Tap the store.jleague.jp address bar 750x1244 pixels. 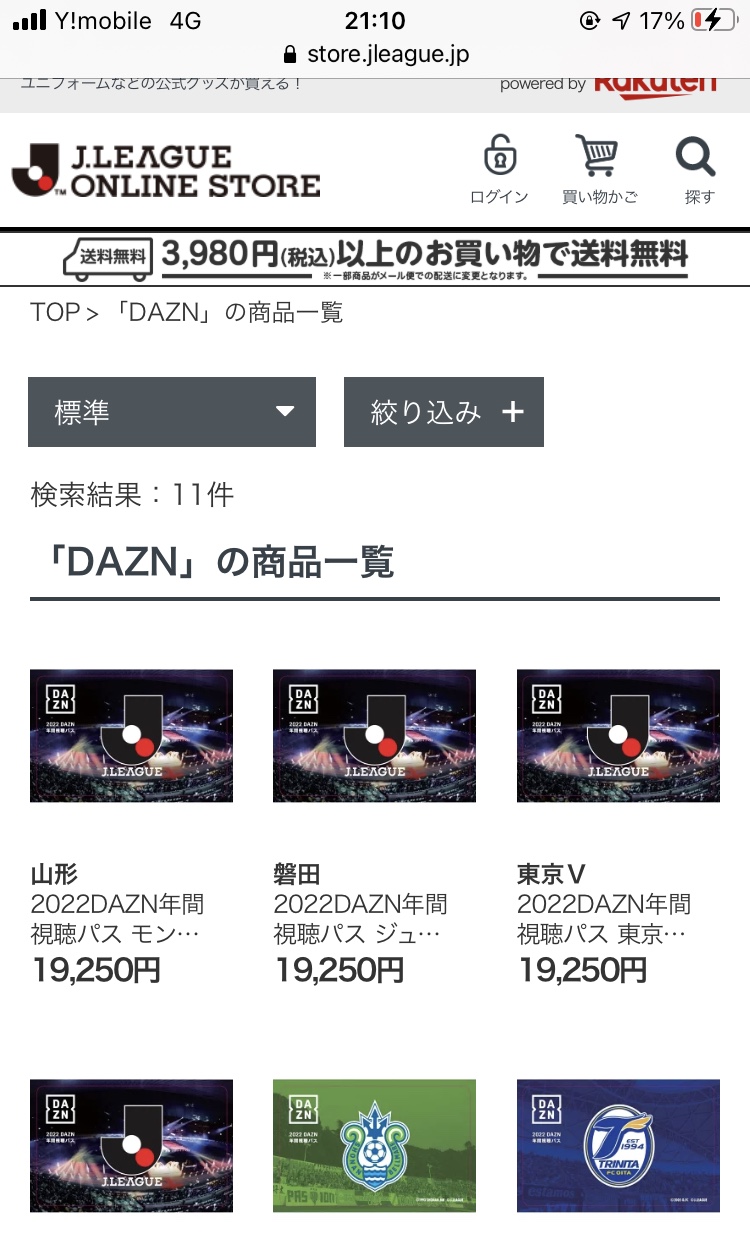click(376, 54)
